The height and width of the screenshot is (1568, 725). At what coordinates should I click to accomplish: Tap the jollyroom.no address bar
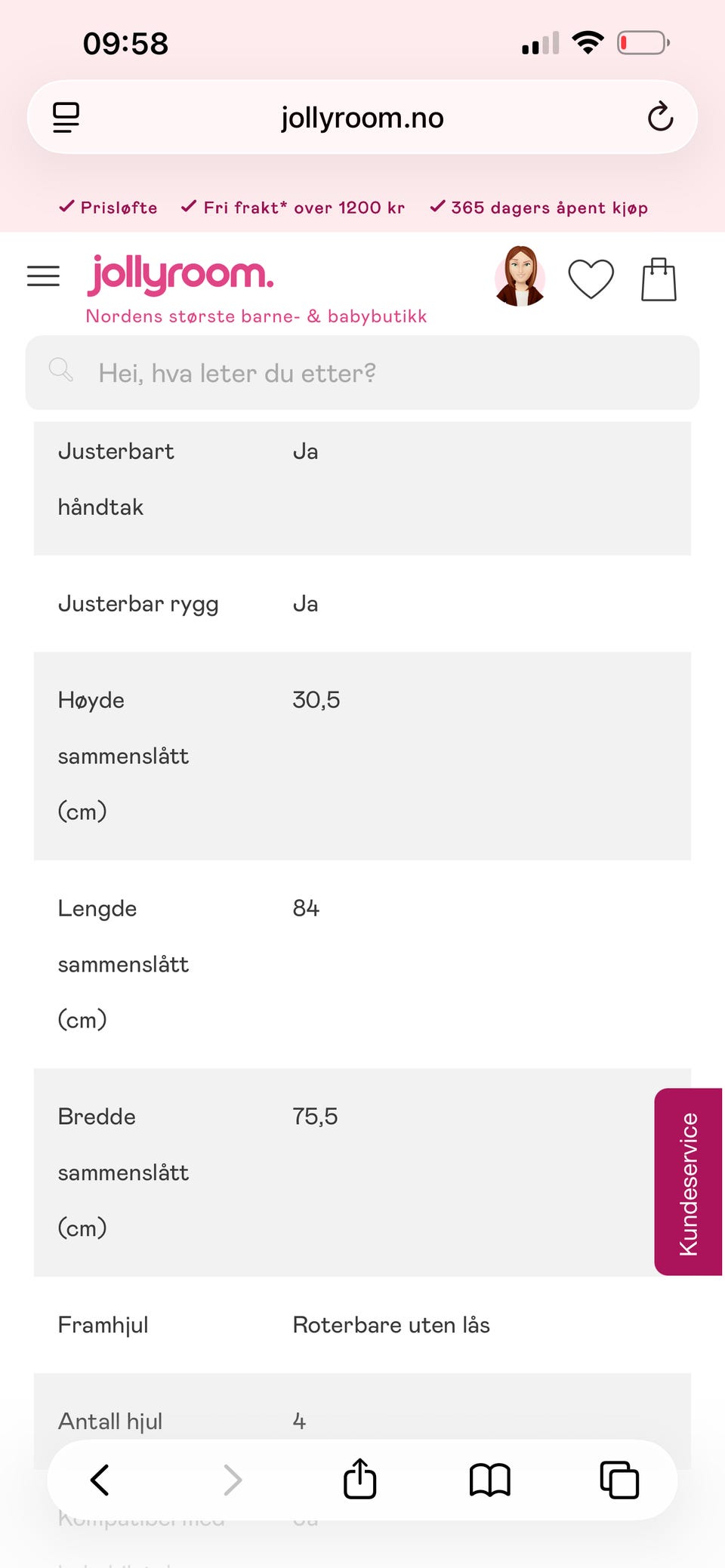[x=362, y=117]
